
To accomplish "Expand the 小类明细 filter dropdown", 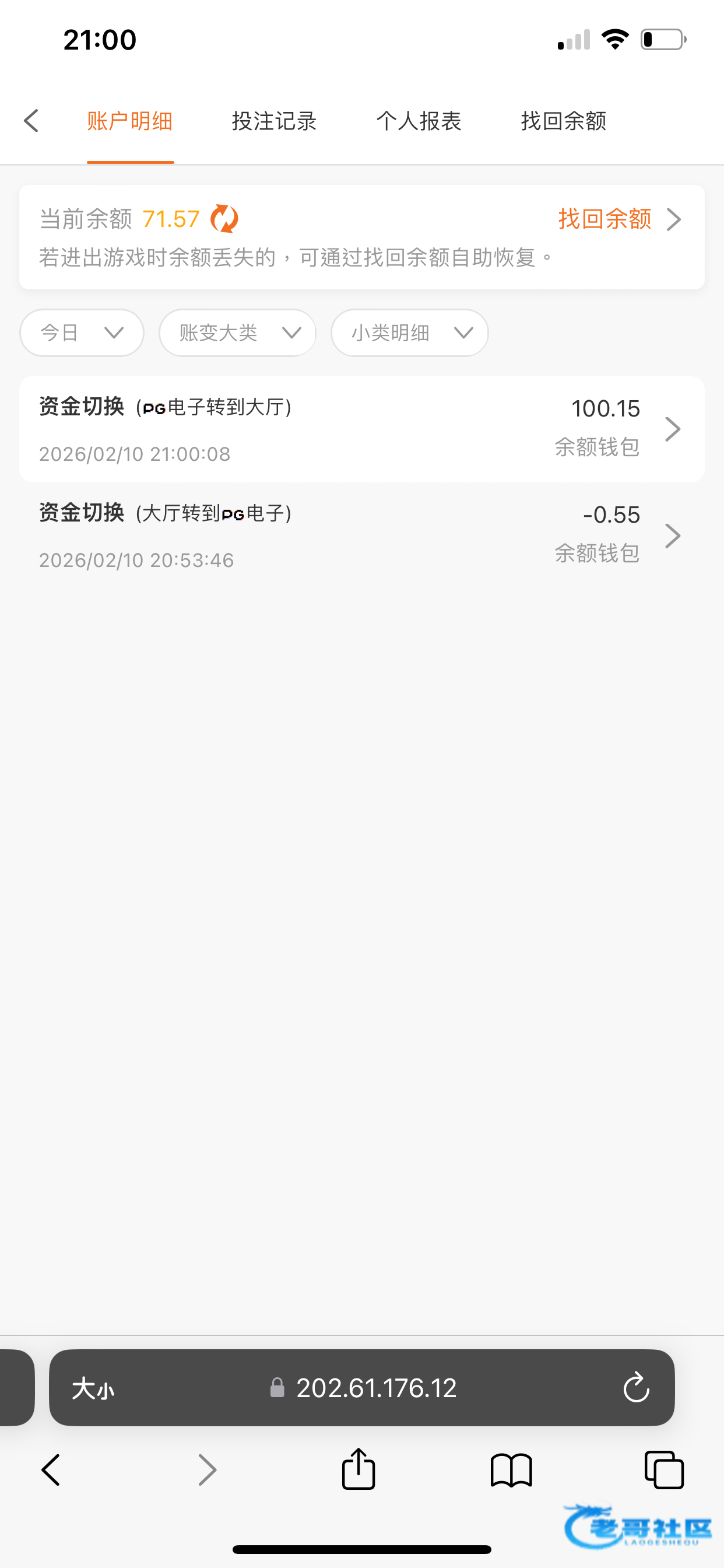I will pyautogui.click(x=409, y=332).
